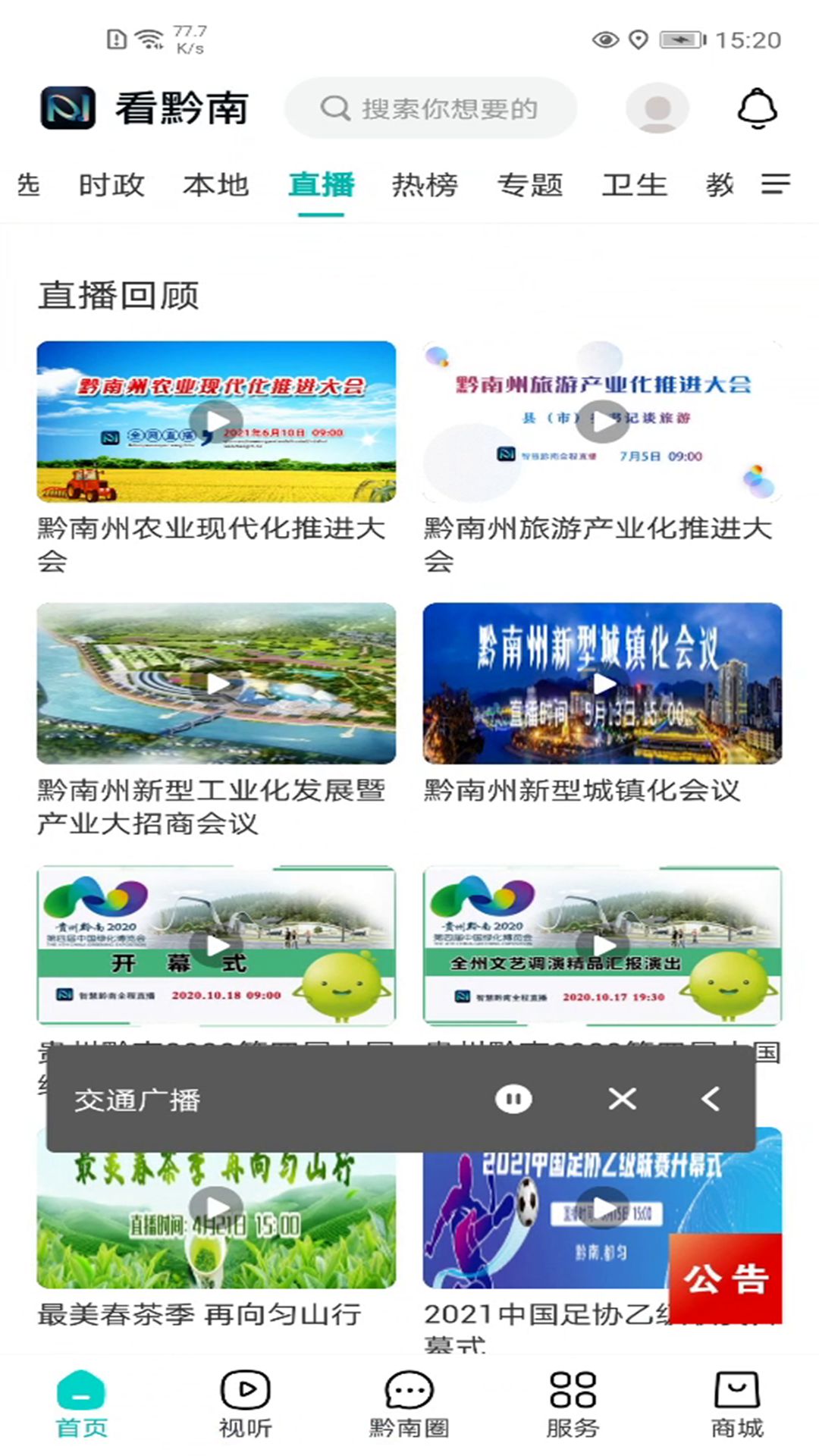Go to the 黔南圈 tab
Screen dimensions: 819x1456
click(x=409, y=1403)
